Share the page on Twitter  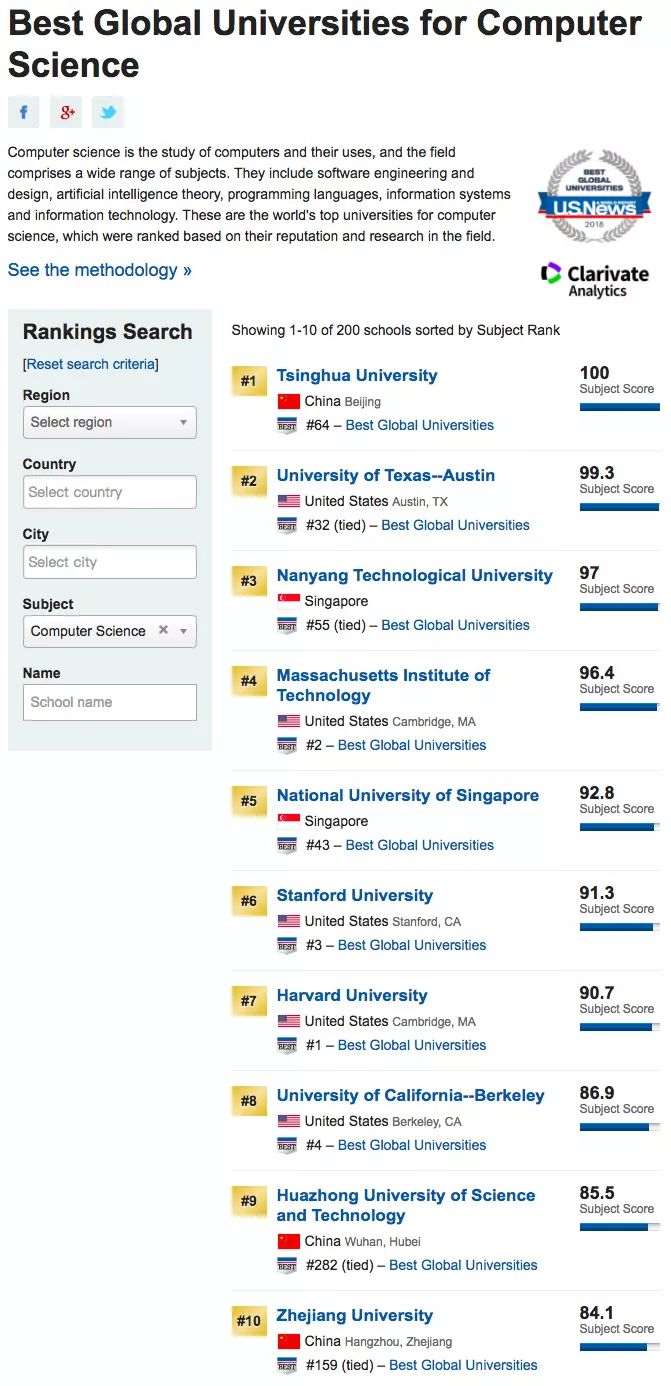(x=108, y=112)
